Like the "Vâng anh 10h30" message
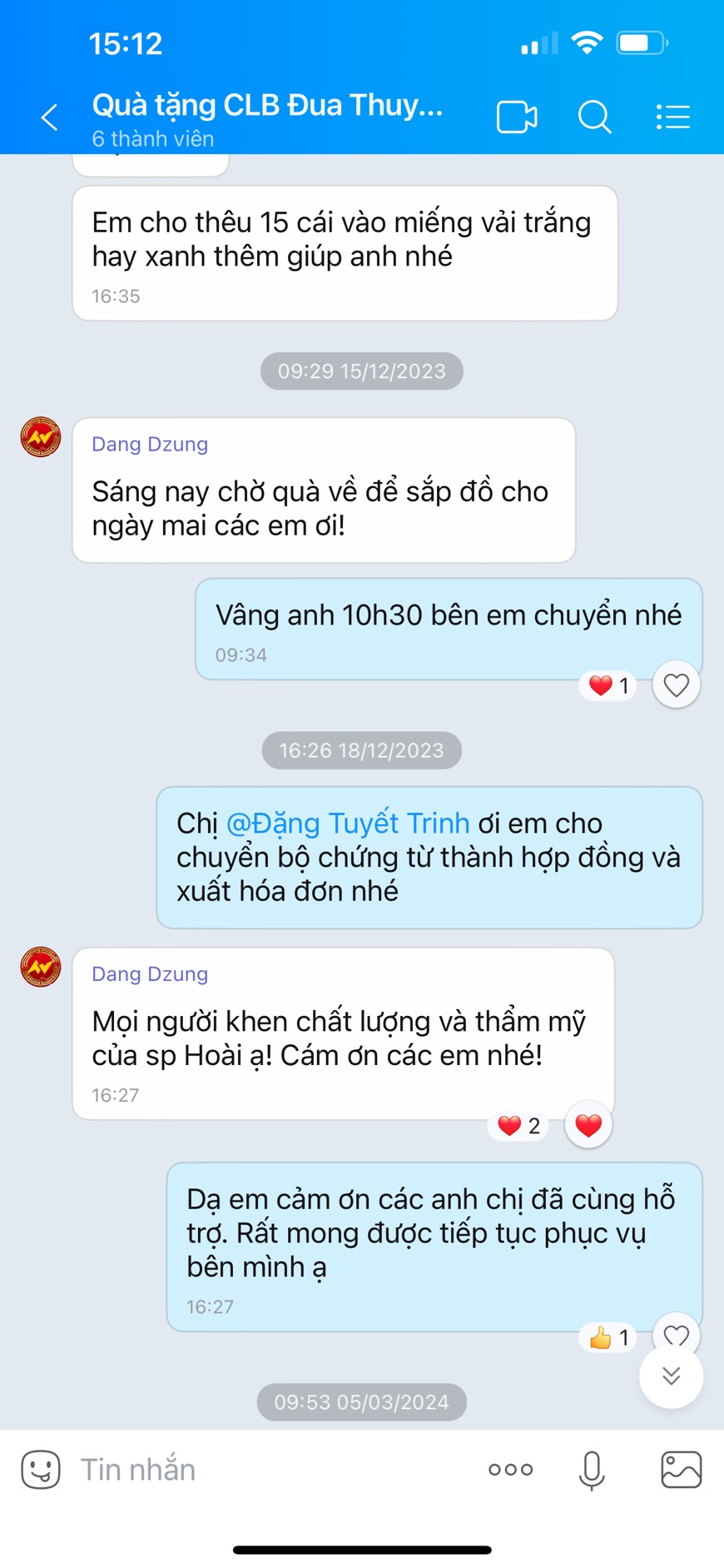The height and width of the screenshot is (1568, 724). pos(676,685)
